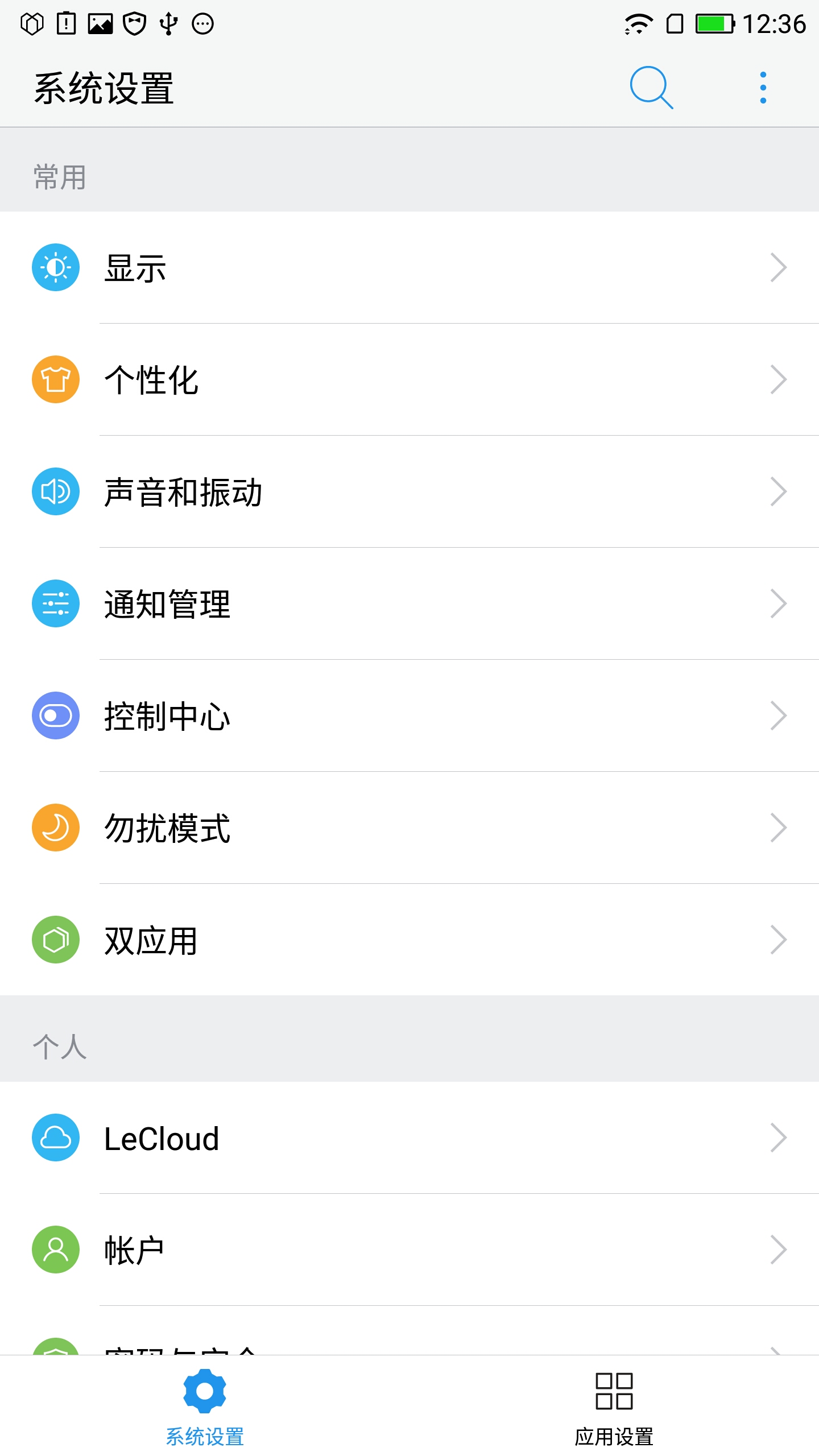Tap the 双应用 dual apps row
819x1456 pixels.
(409, 940)
